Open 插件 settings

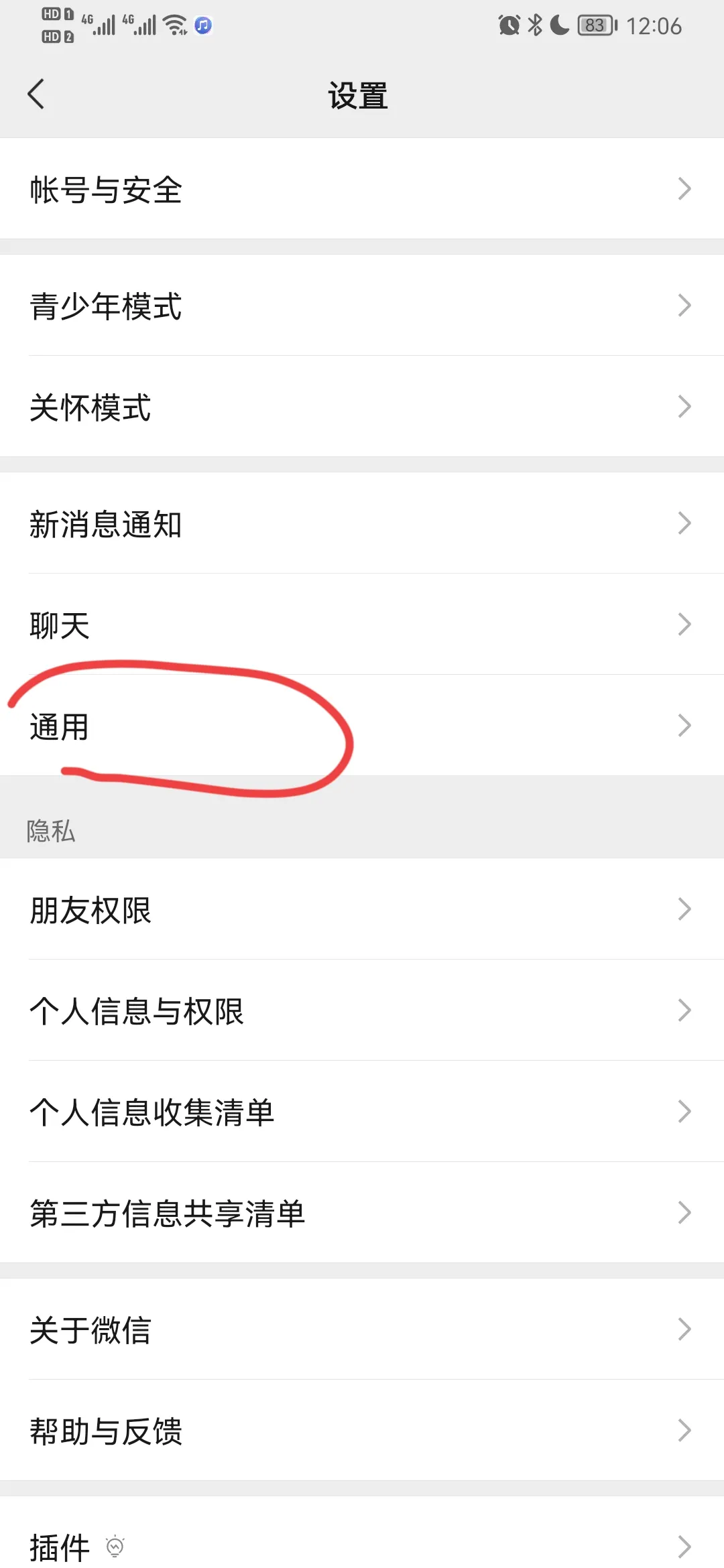[362, 1534]
